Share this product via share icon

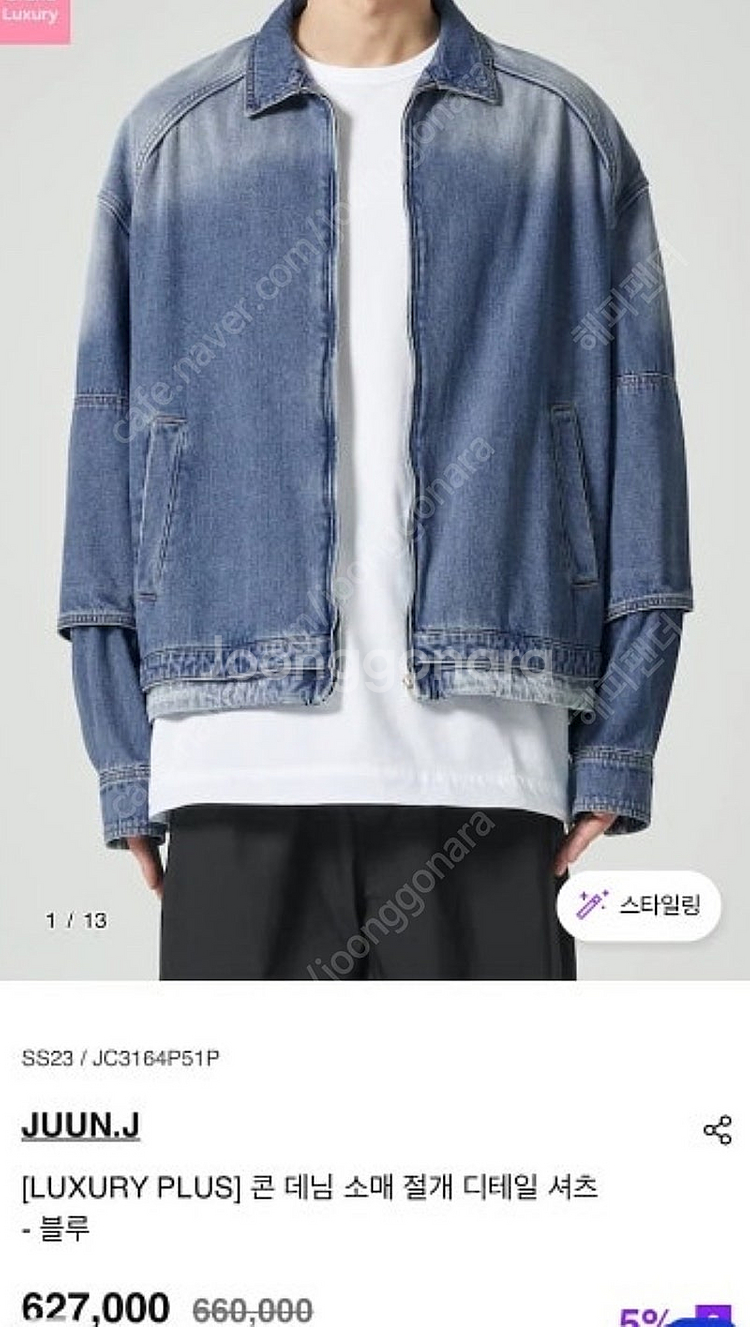pyautogui.click(x=717, y=1130)
